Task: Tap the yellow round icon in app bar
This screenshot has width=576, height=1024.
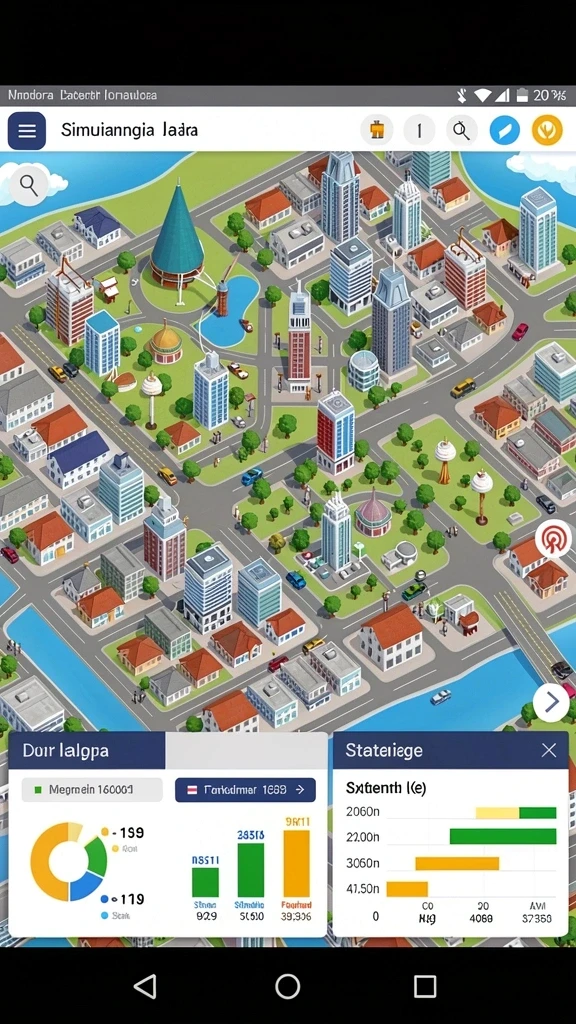Action: click(x=547, y=131)
